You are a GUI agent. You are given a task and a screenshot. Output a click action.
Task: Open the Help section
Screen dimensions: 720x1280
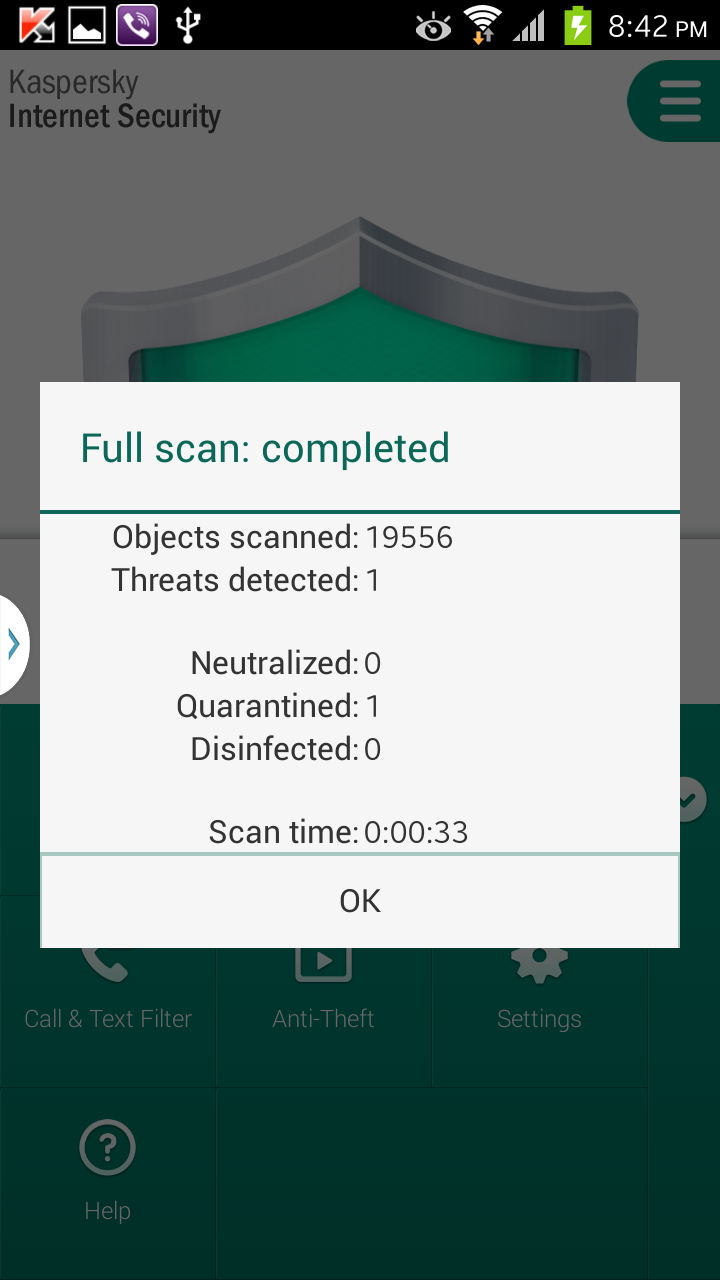(107, 1170)
